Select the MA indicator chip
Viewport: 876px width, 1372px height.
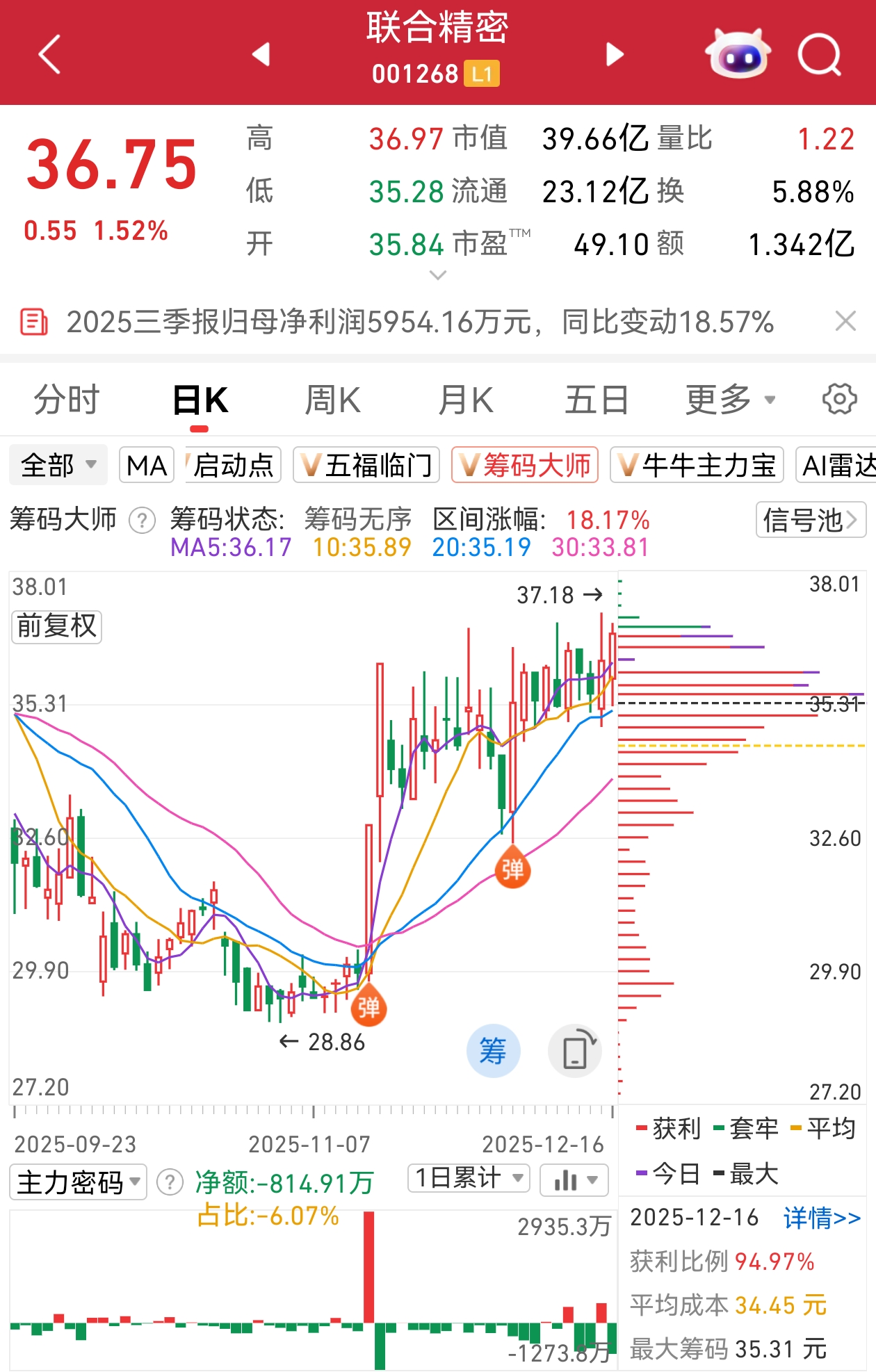(147, 465)
